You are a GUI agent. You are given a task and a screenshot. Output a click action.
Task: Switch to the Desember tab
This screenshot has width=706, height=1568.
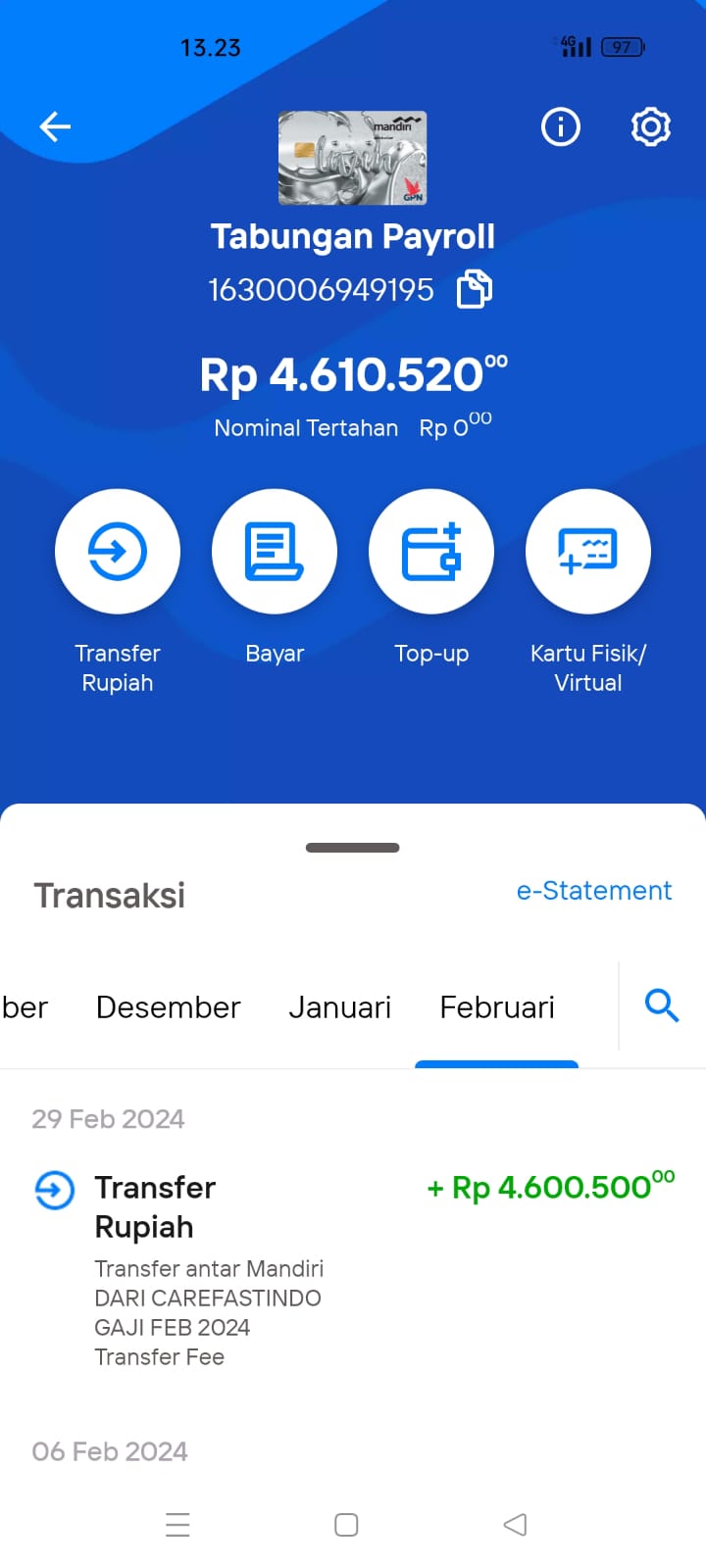click(169, 1007)
